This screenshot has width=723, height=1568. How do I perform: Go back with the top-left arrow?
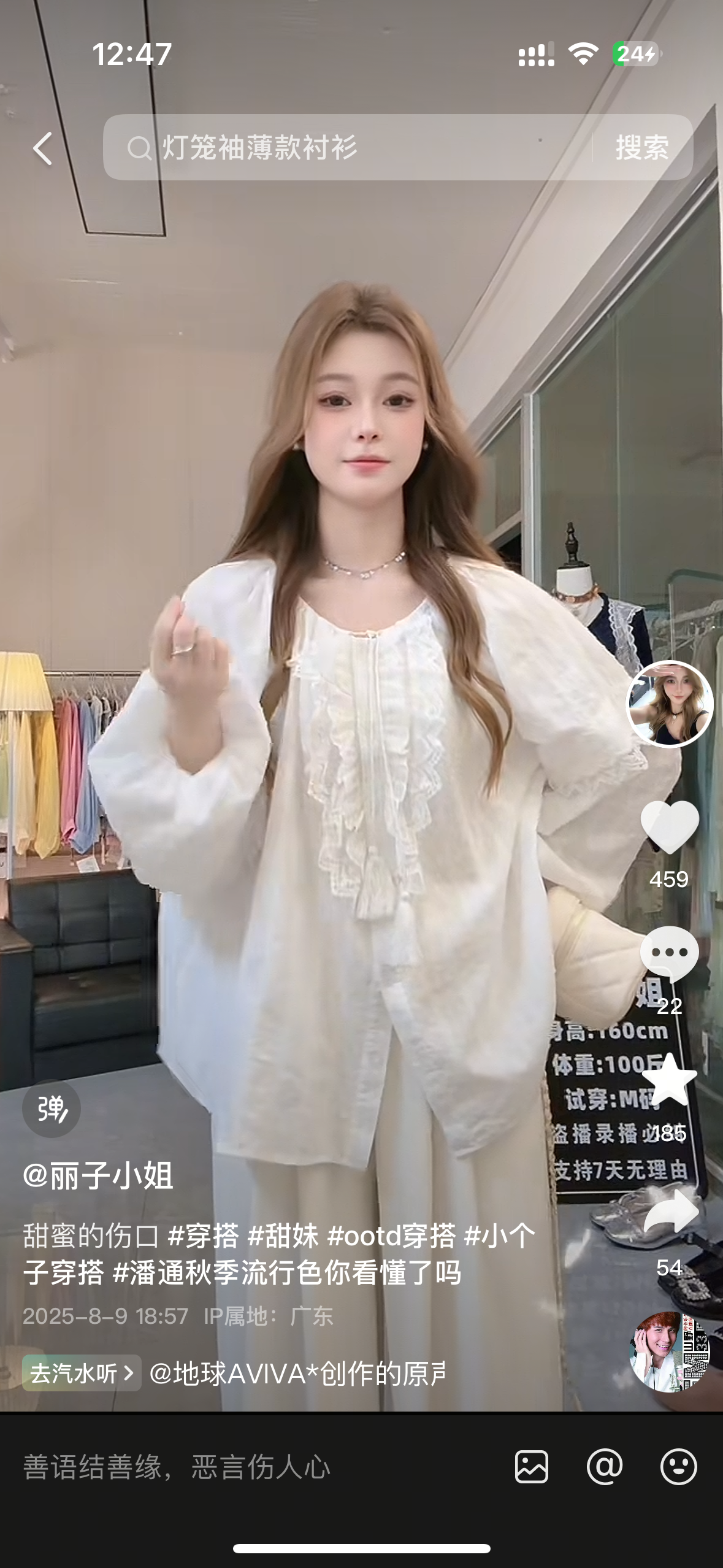[43, 148]
